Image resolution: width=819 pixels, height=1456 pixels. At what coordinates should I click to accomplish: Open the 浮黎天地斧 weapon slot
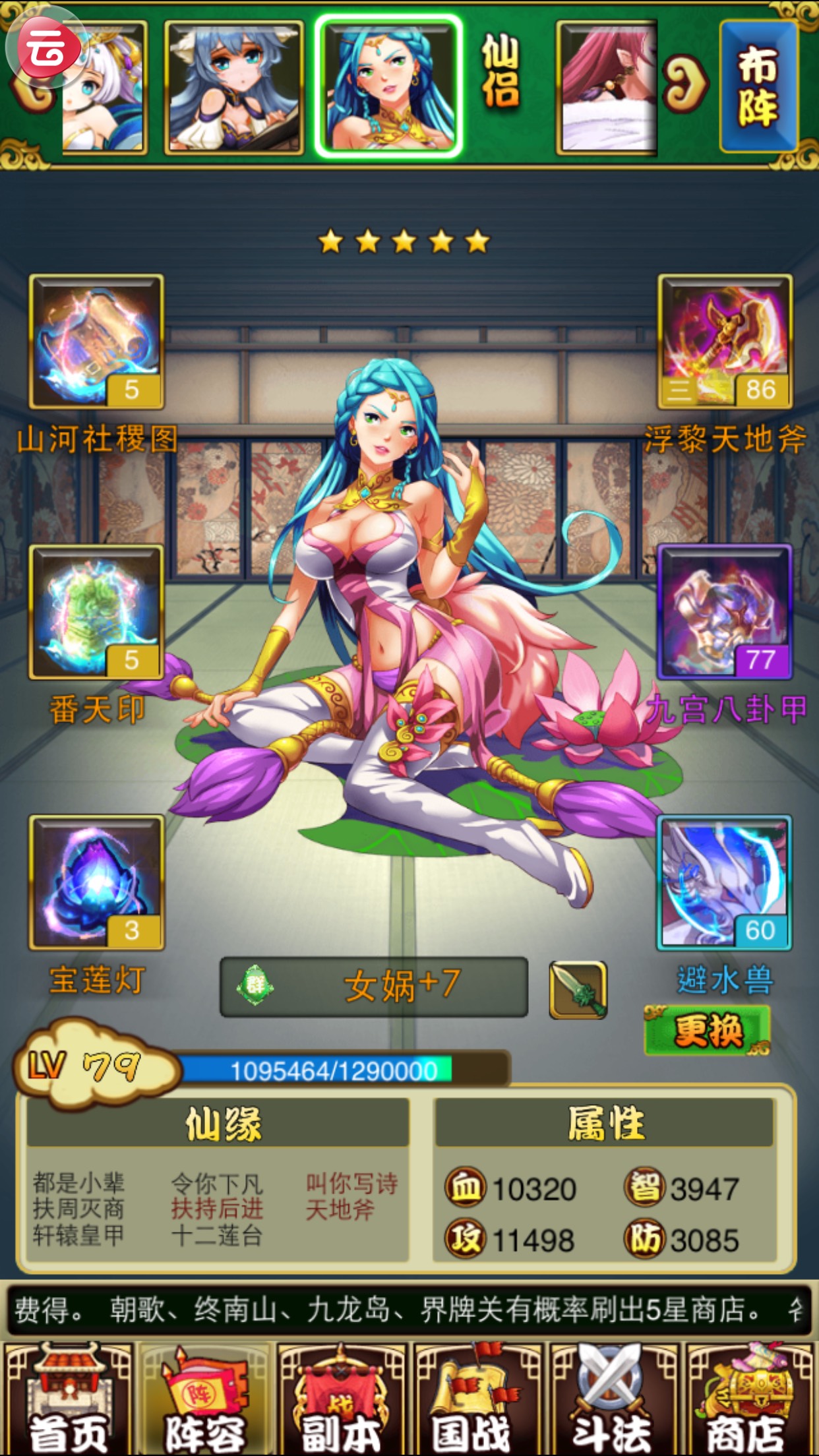[x=725, y=342]
